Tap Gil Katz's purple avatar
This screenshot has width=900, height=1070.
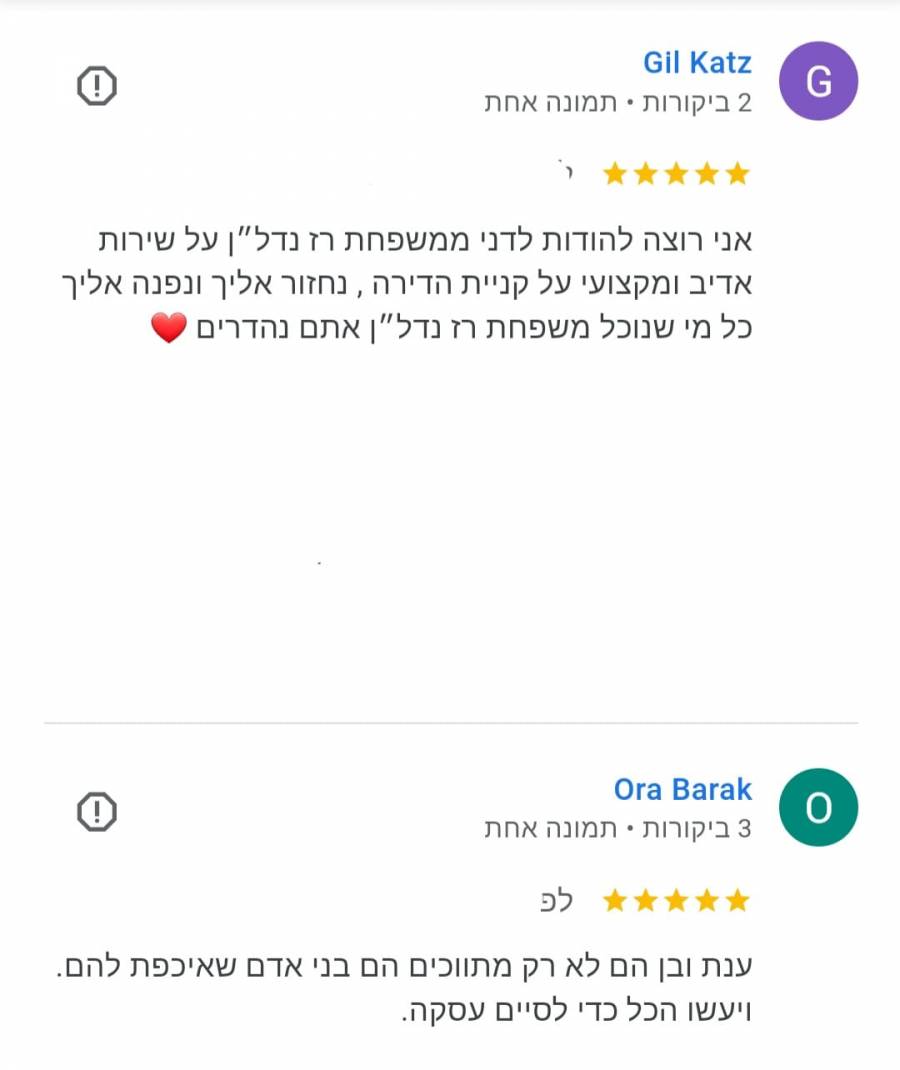tap(818, 81)
